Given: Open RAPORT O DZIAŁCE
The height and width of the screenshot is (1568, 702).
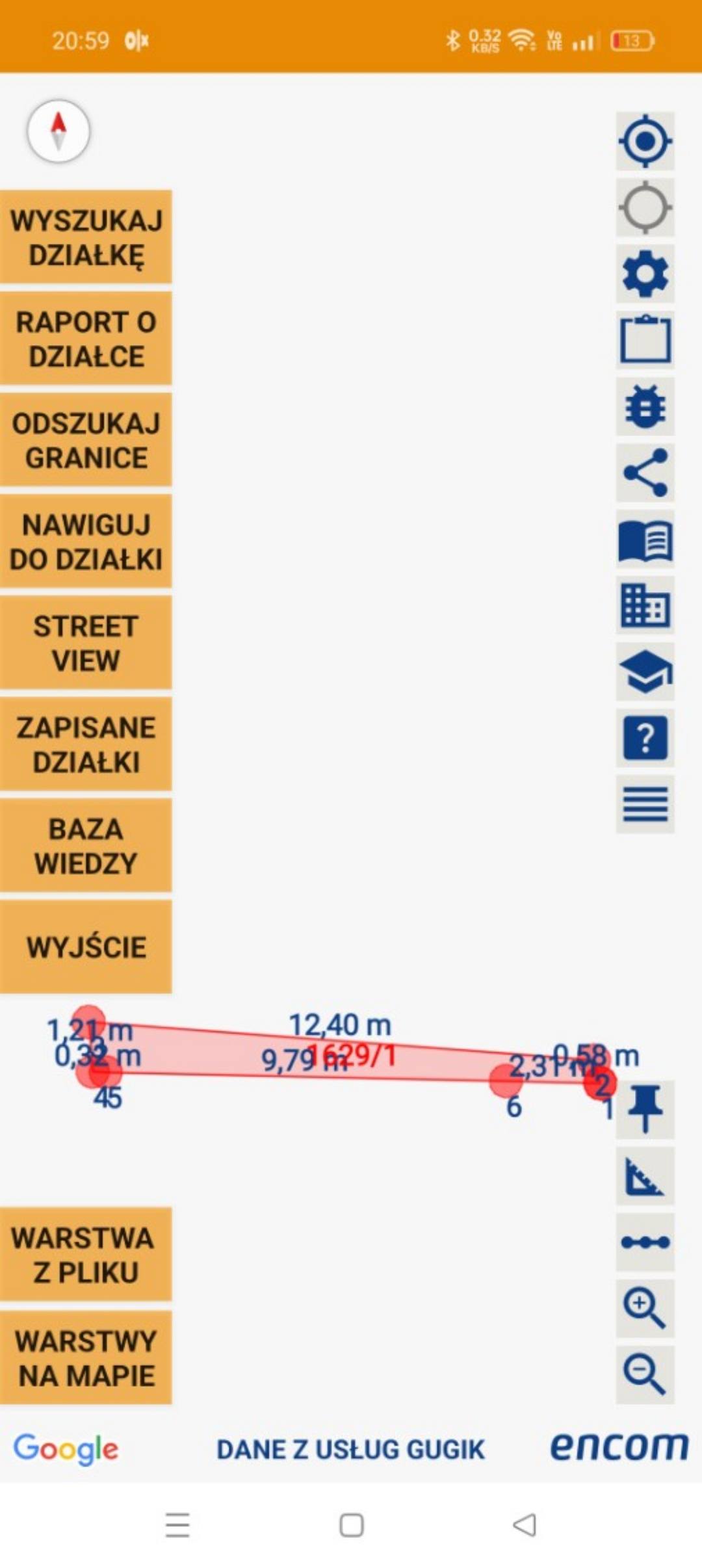Looking at the screenshot, I should (x=86, y=339).
